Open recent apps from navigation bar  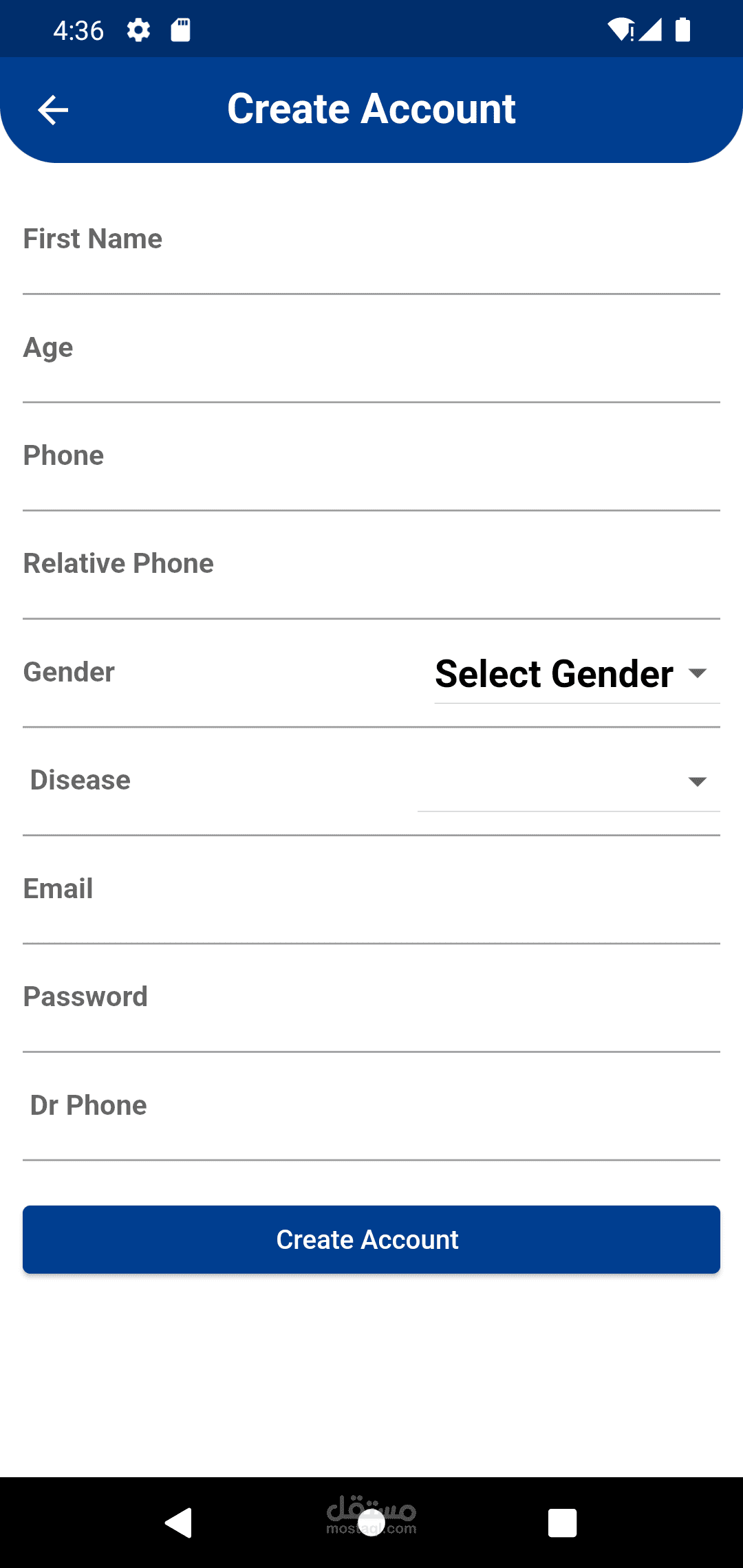pos(562,1523)
